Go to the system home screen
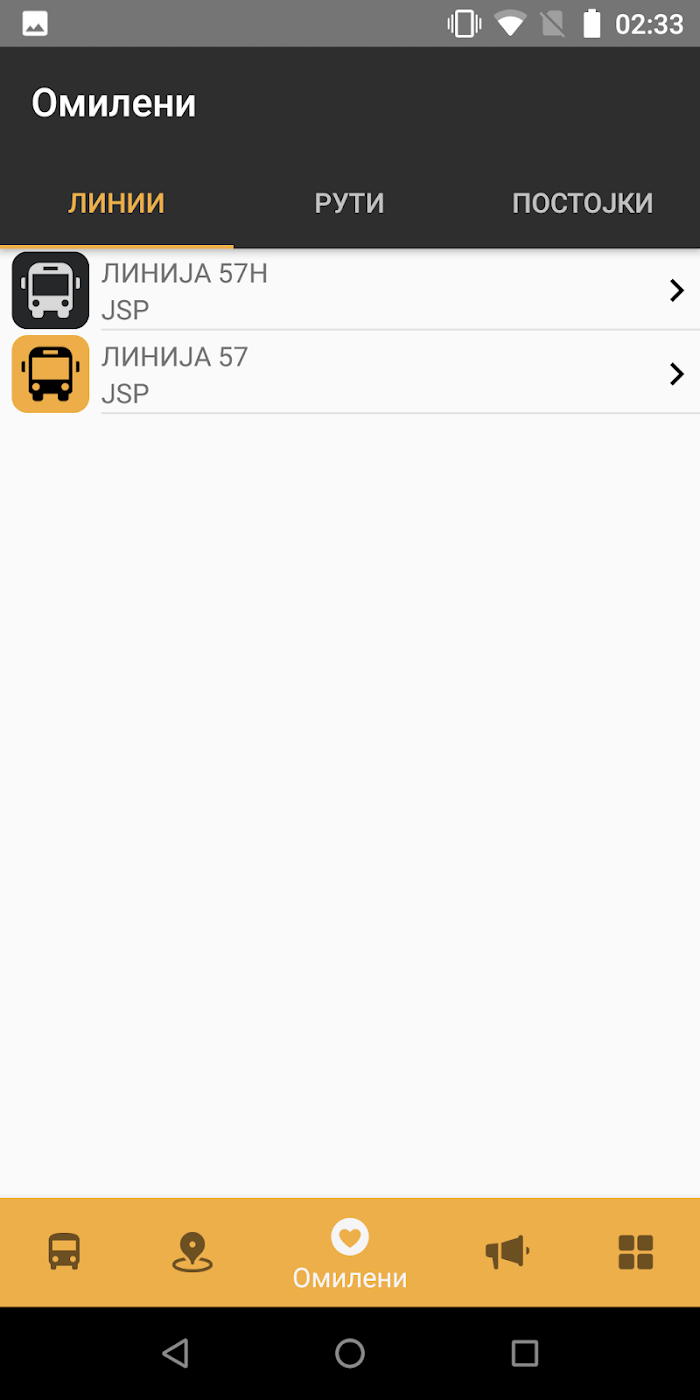The image size is (700, 1400). (350, 1353)
